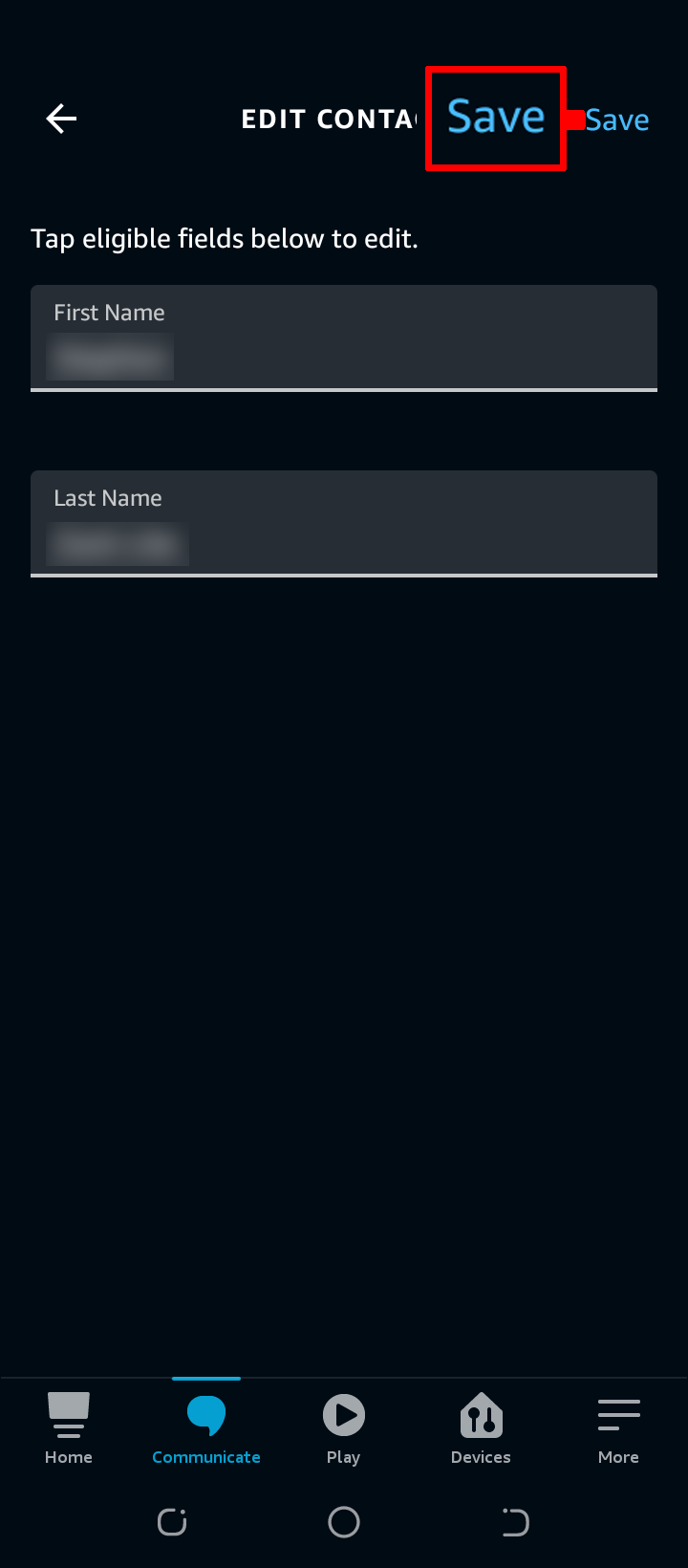Tap the system home circle button
688x1568 pixels.
(x=344, y=1521)
